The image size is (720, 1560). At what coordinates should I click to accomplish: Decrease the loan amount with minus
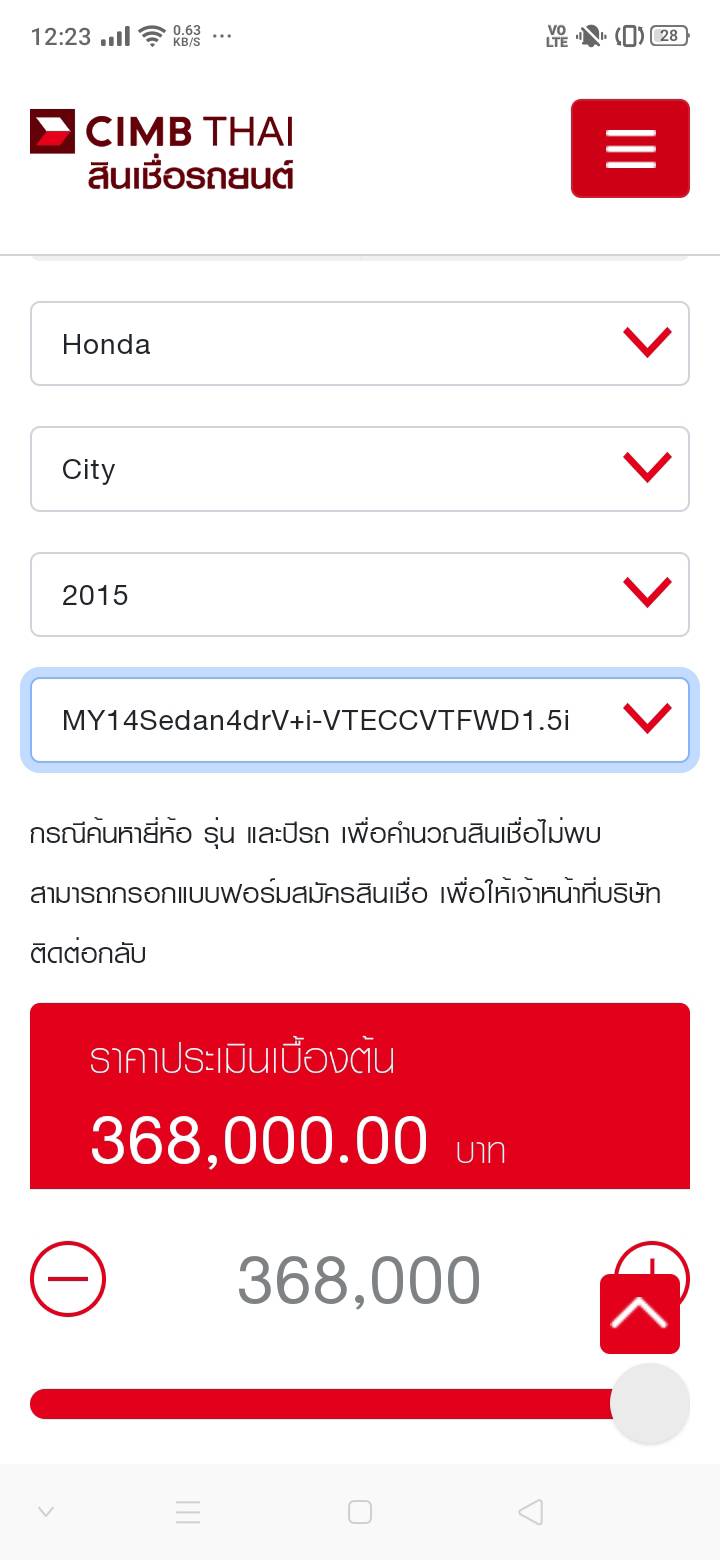click(x=68, y=1279)
